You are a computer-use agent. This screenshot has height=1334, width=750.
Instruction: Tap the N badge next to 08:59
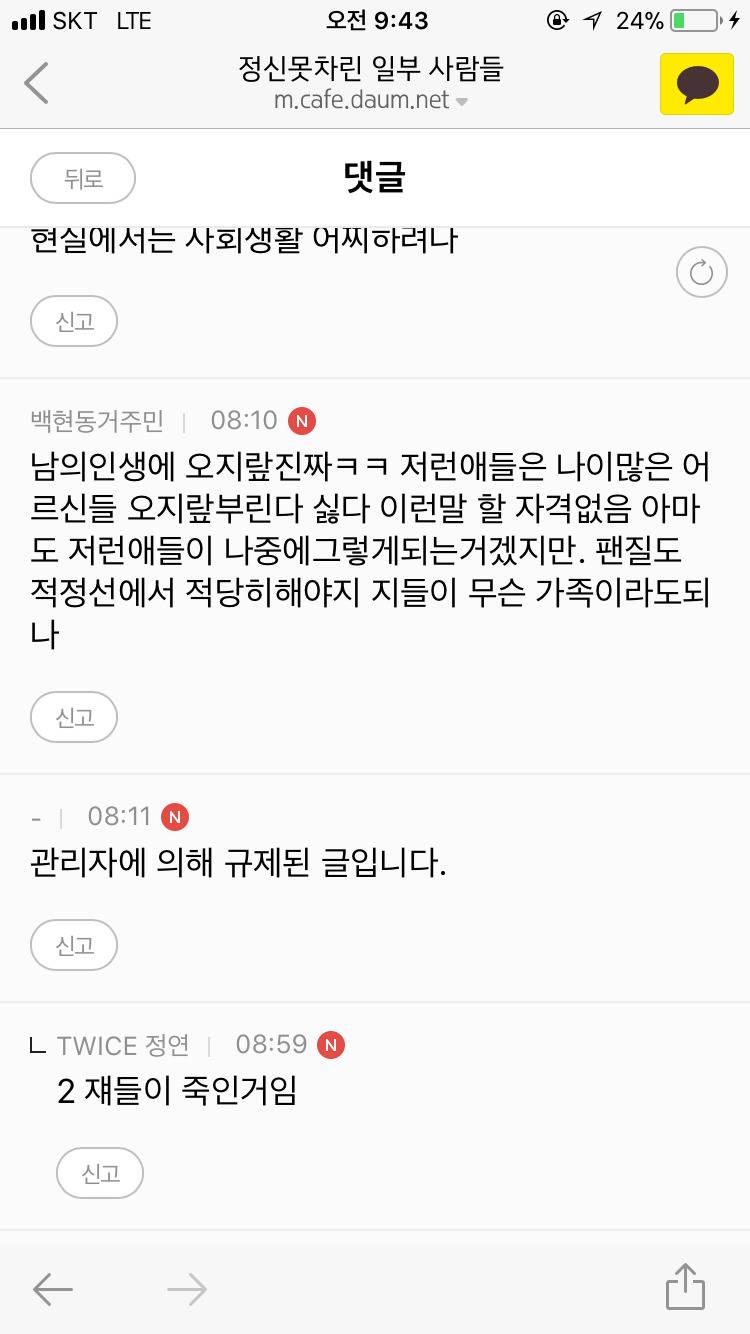click(x=330, y=1044)
